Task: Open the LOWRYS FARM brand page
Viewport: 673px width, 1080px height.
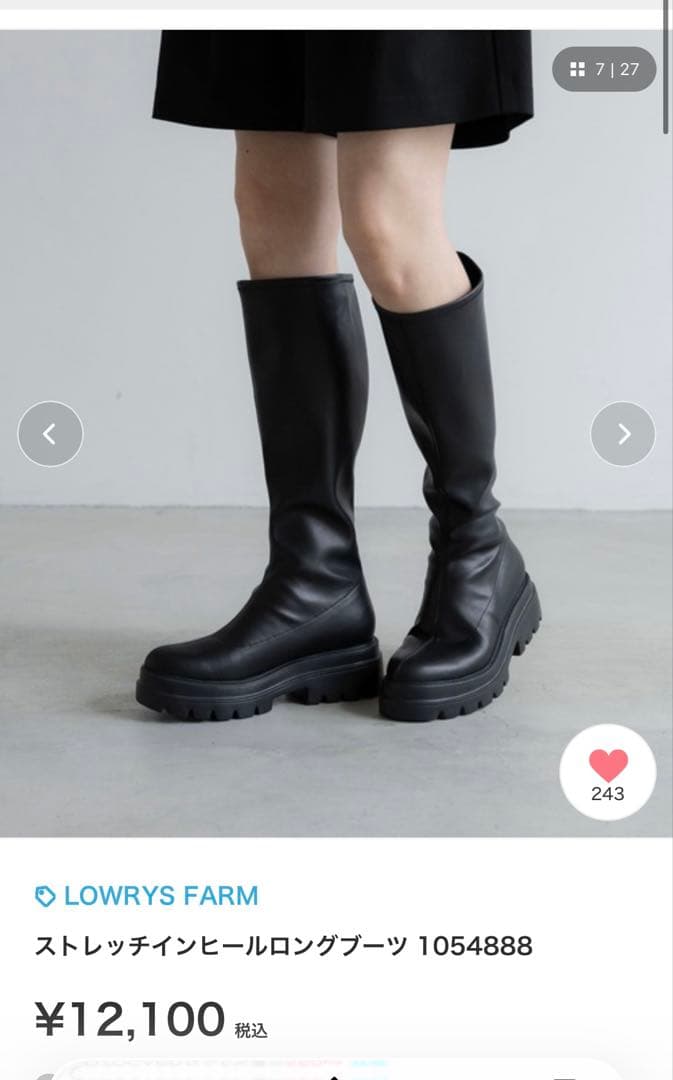Action: tap(147, 895)
